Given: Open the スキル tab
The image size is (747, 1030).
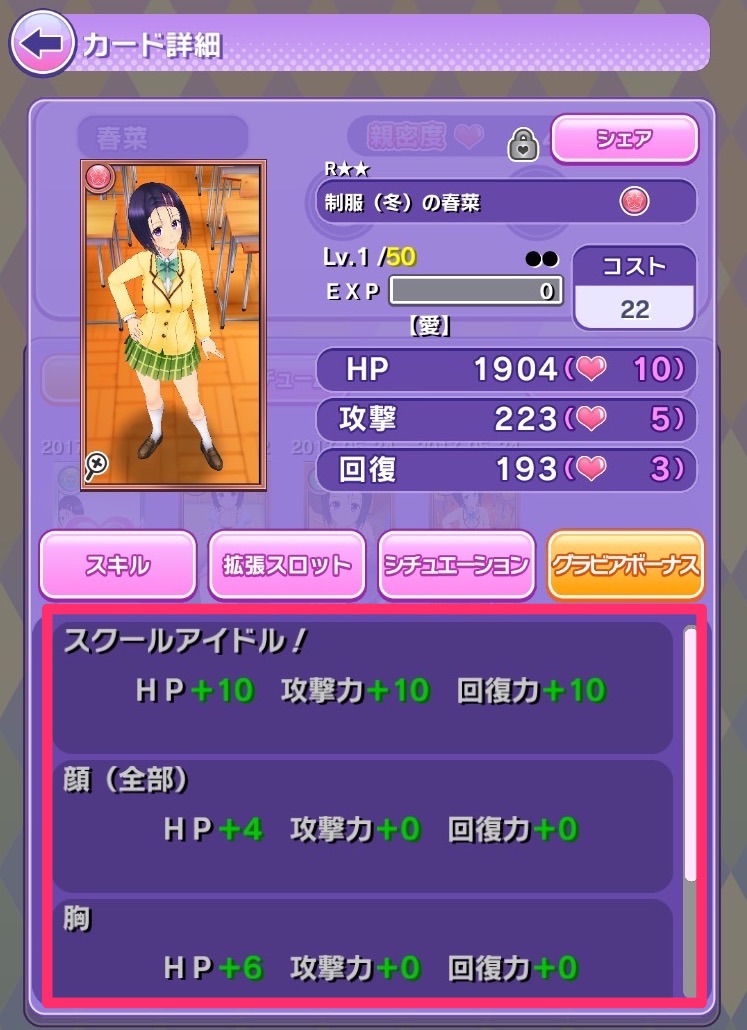Looking at the screenshot, I should click(117, 565).
